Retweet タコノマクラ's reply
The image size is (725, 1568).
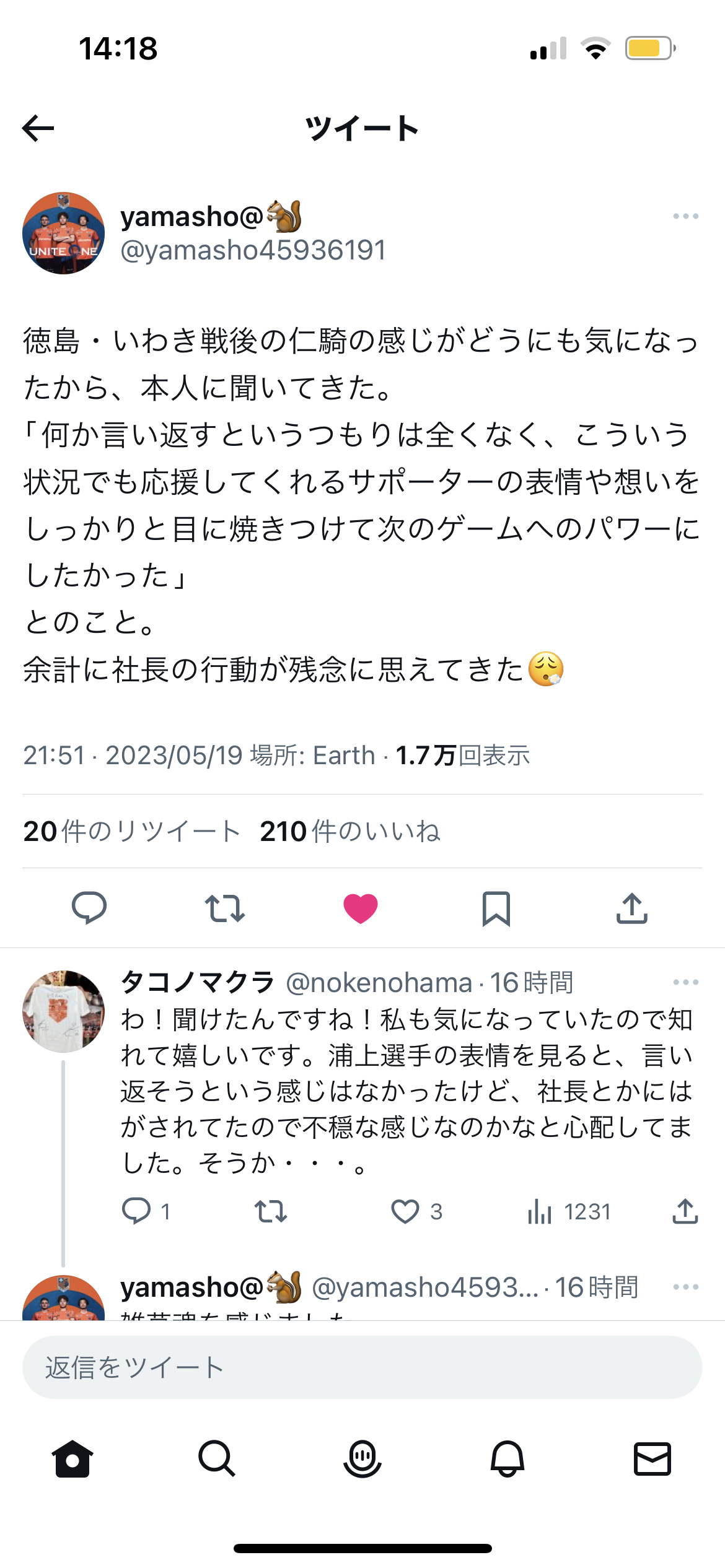point(271,1211)
